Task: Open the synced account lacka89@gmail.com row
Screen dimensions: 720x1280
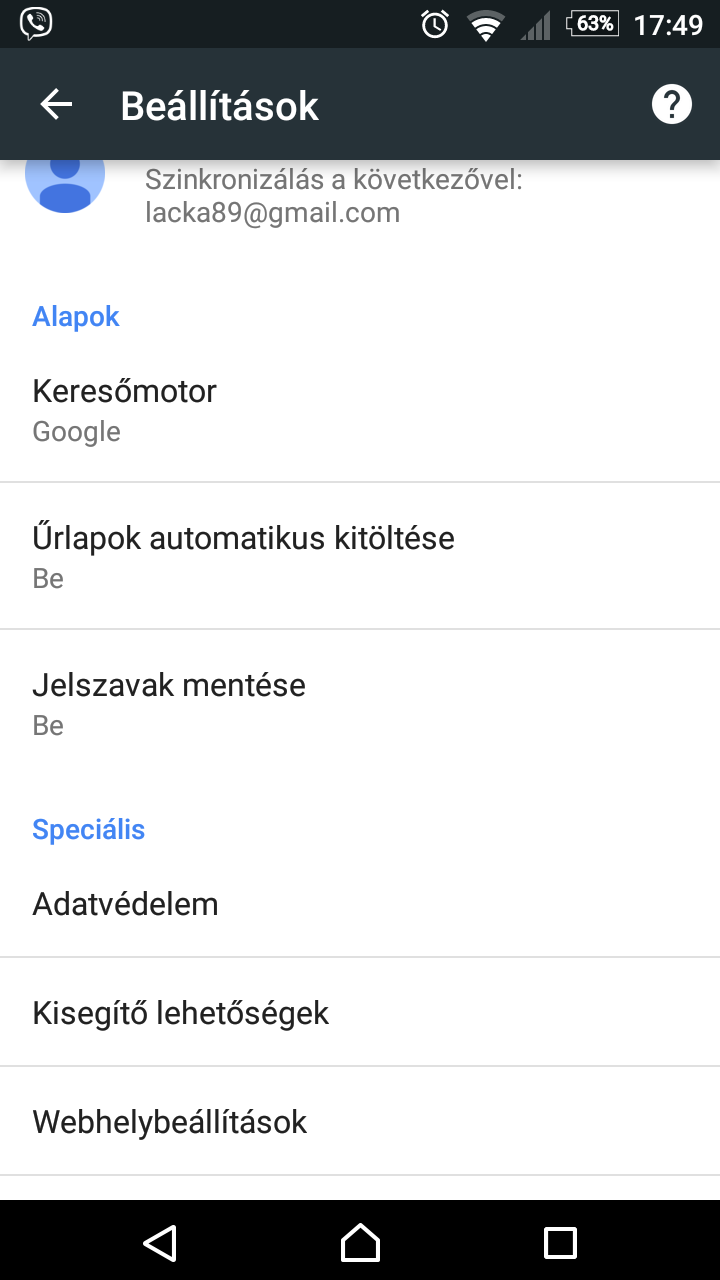Action: click(x=360, y=198)
